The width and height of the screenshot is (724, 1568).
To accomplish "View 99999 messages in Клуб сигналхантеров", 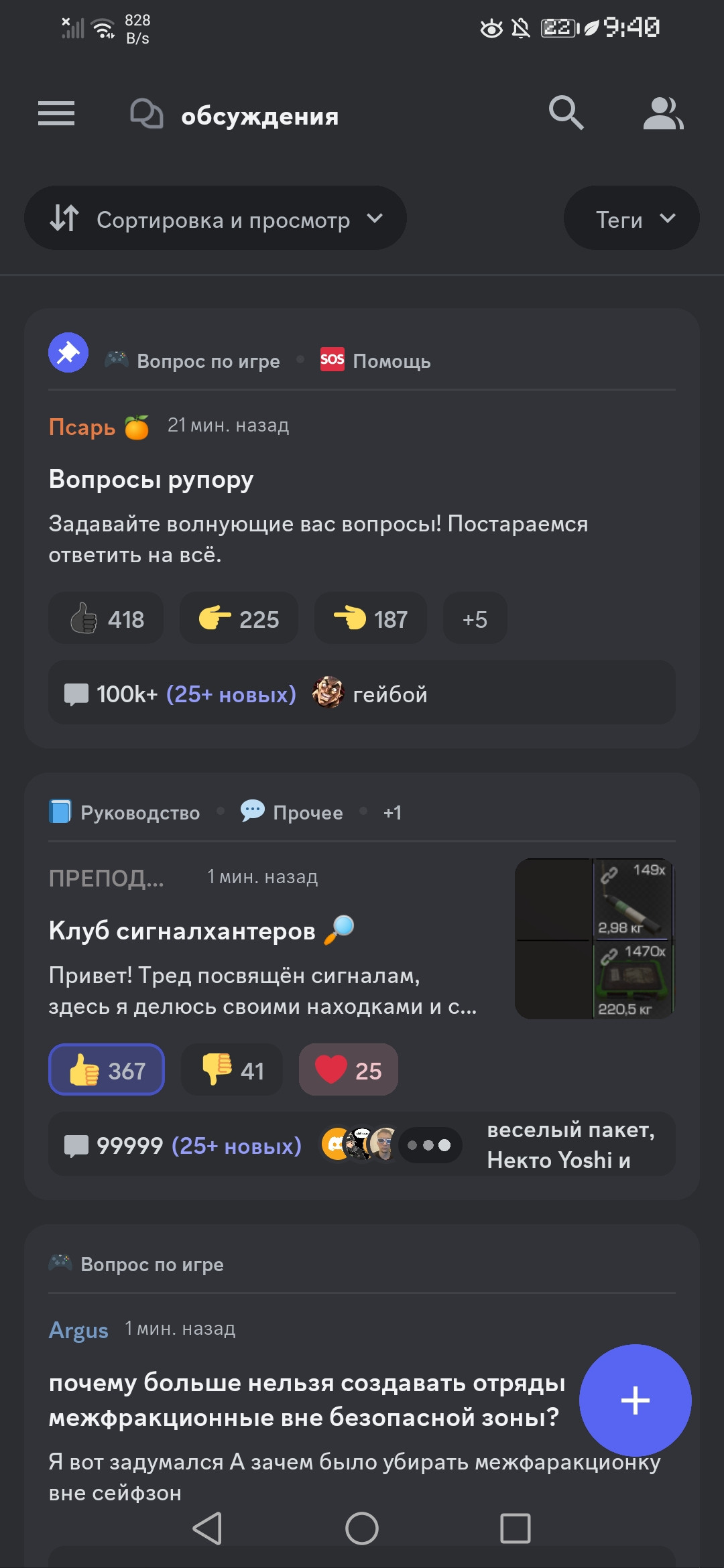I will (181, 1145).
